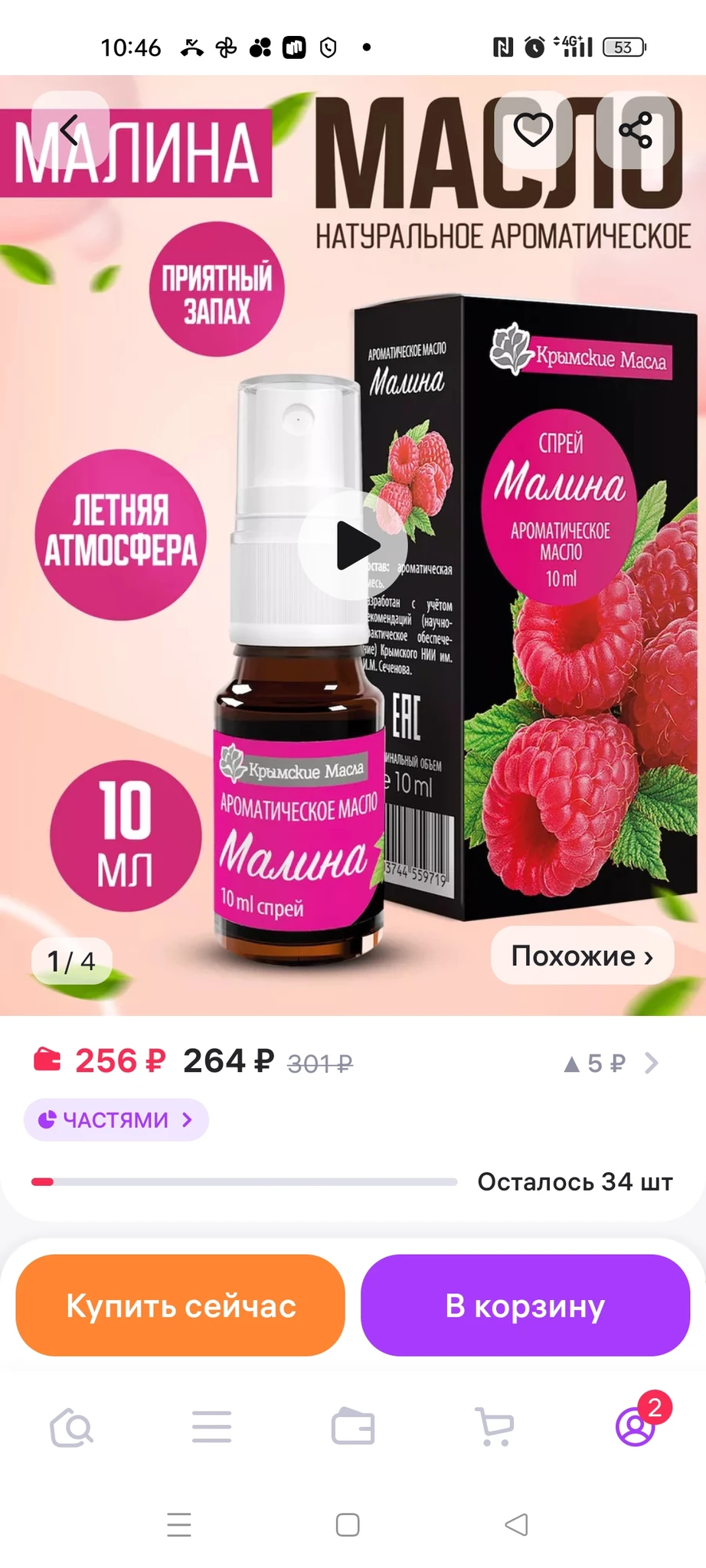
Task: Play the product video
Action: point(353,545)
